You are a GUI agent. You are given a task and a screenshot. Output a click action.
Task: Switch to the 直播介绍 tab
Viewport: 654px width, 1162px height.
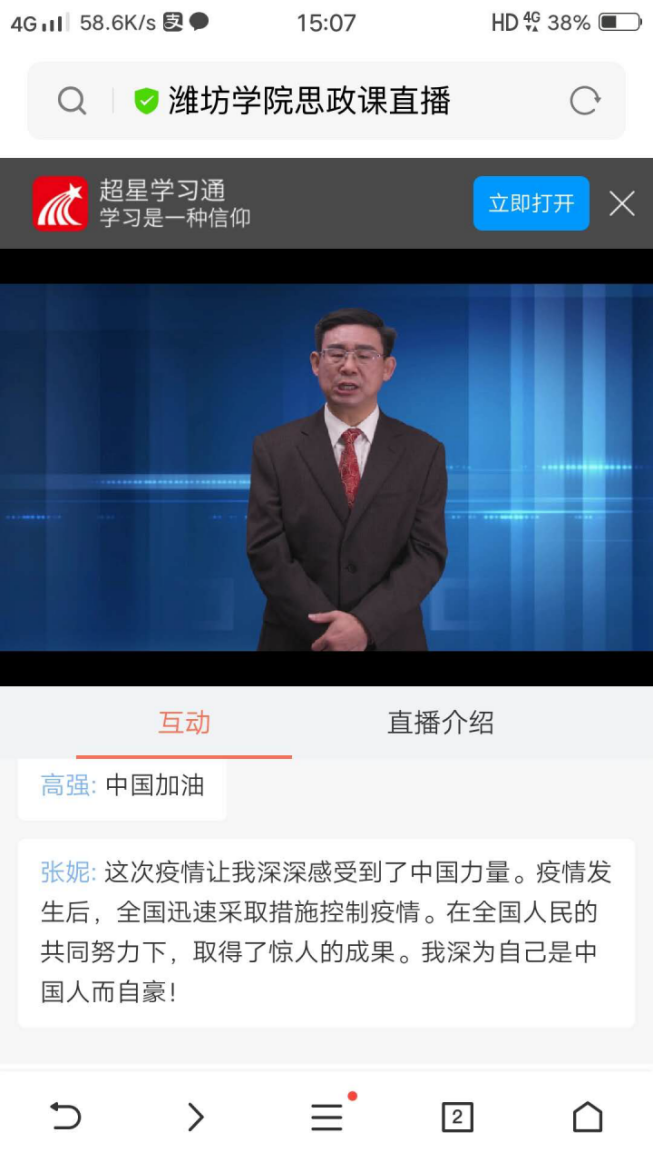(x=440, y=723)
